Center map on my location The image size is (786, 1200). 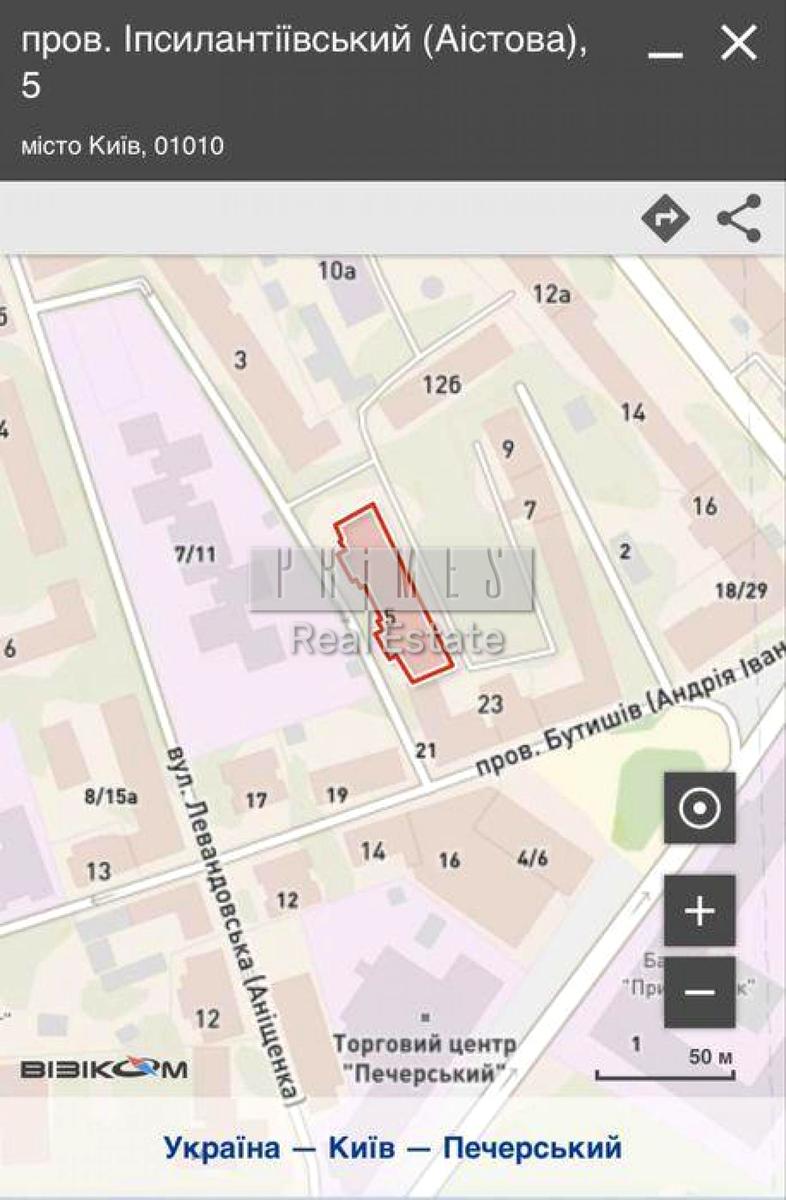click(699, 807)
